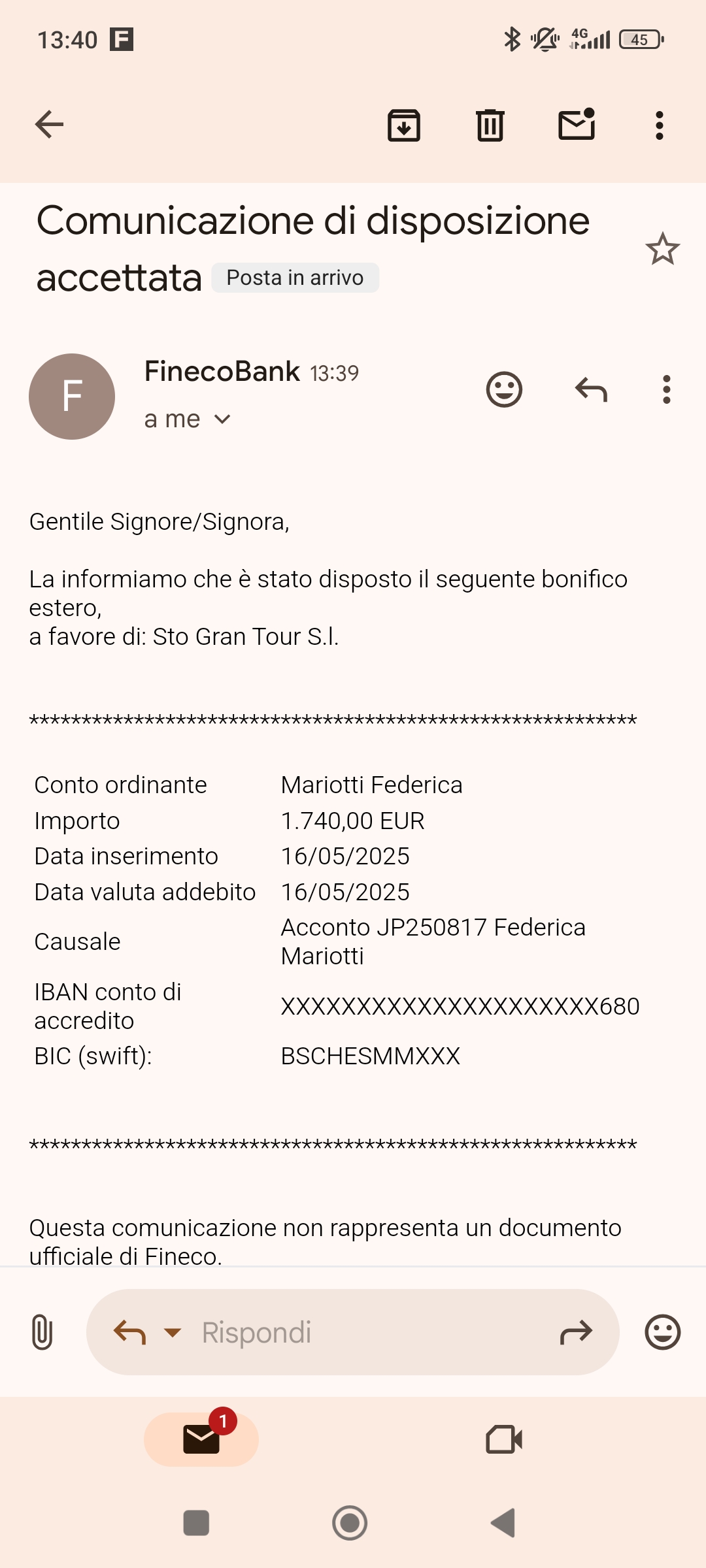Delete this email with the trash icon
706x1568 pixels.
click(x=490, y=125)
